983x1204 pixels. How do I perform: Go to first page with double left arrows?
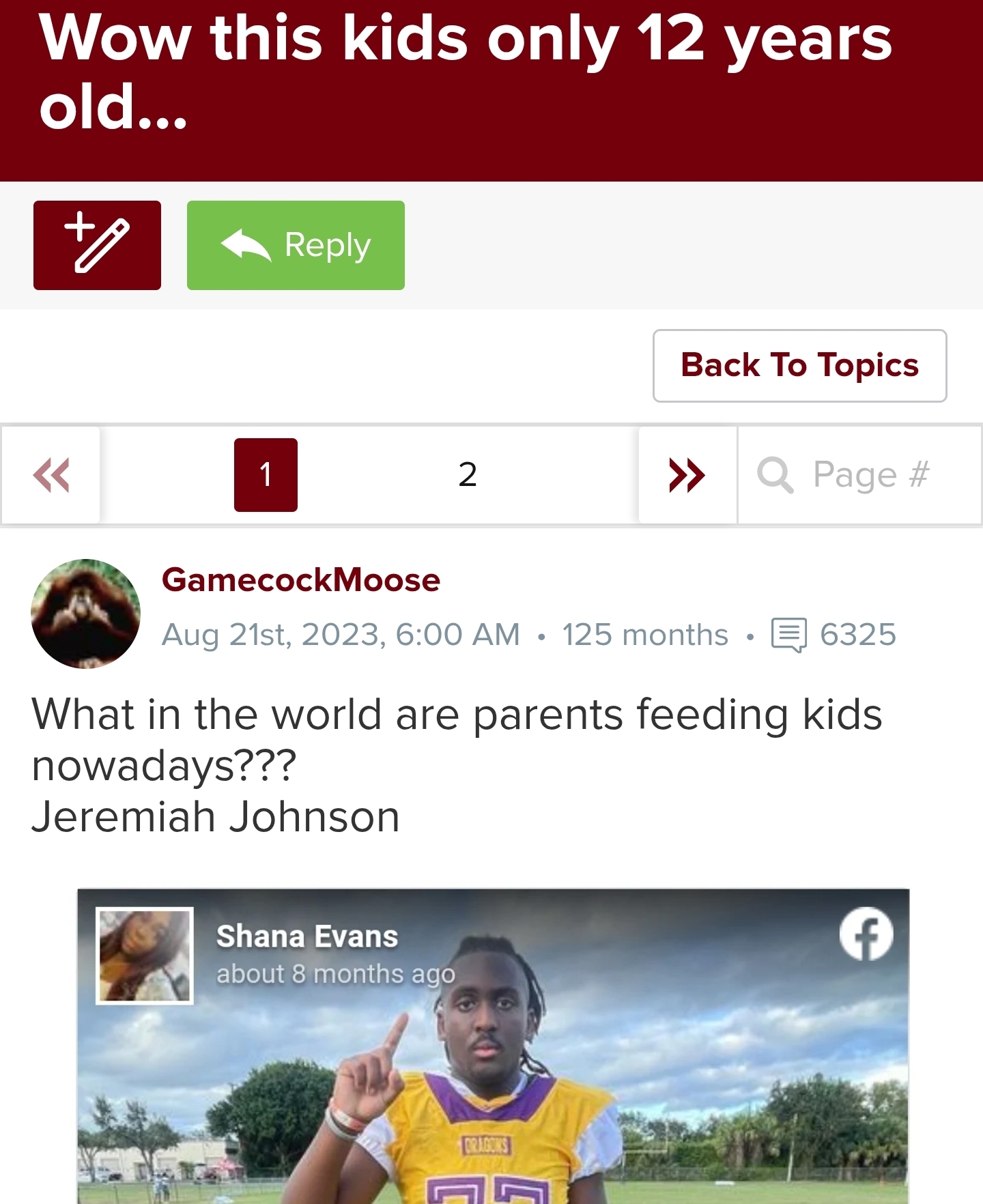point(51,475)
